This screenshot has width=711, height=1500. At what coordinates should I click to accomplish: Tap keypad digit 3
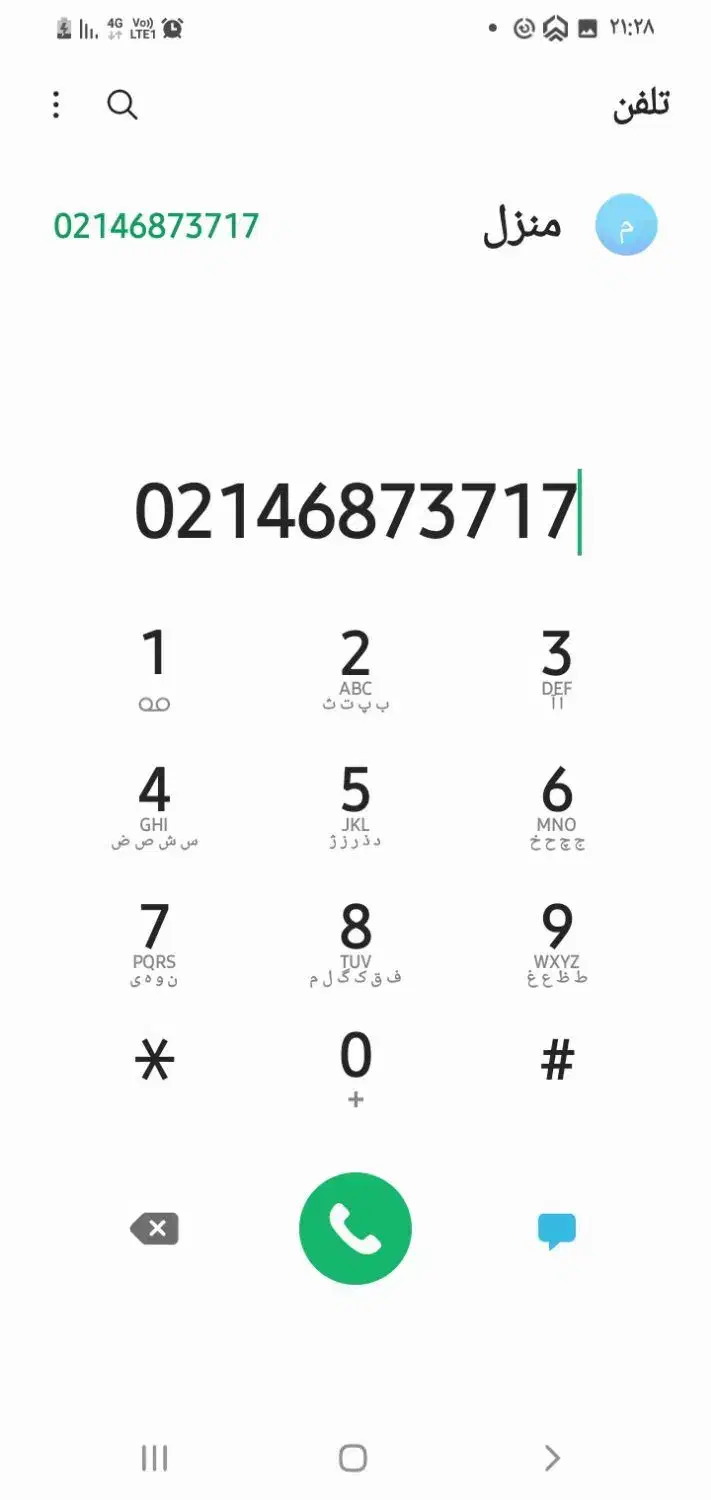point(556,668)
